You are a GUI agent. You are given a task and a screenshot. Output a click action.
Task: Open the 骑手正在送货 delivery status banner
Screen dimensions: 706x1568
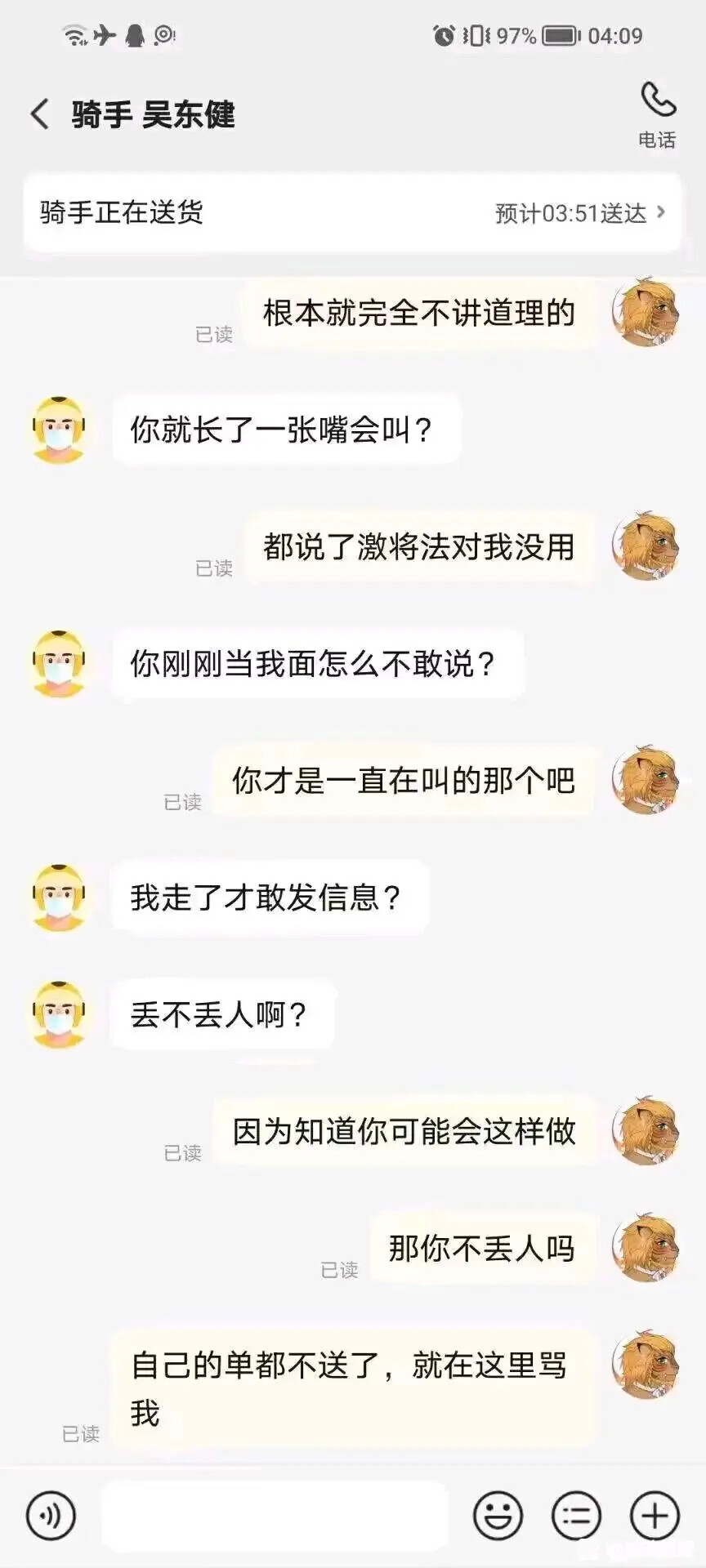[352, 213]
